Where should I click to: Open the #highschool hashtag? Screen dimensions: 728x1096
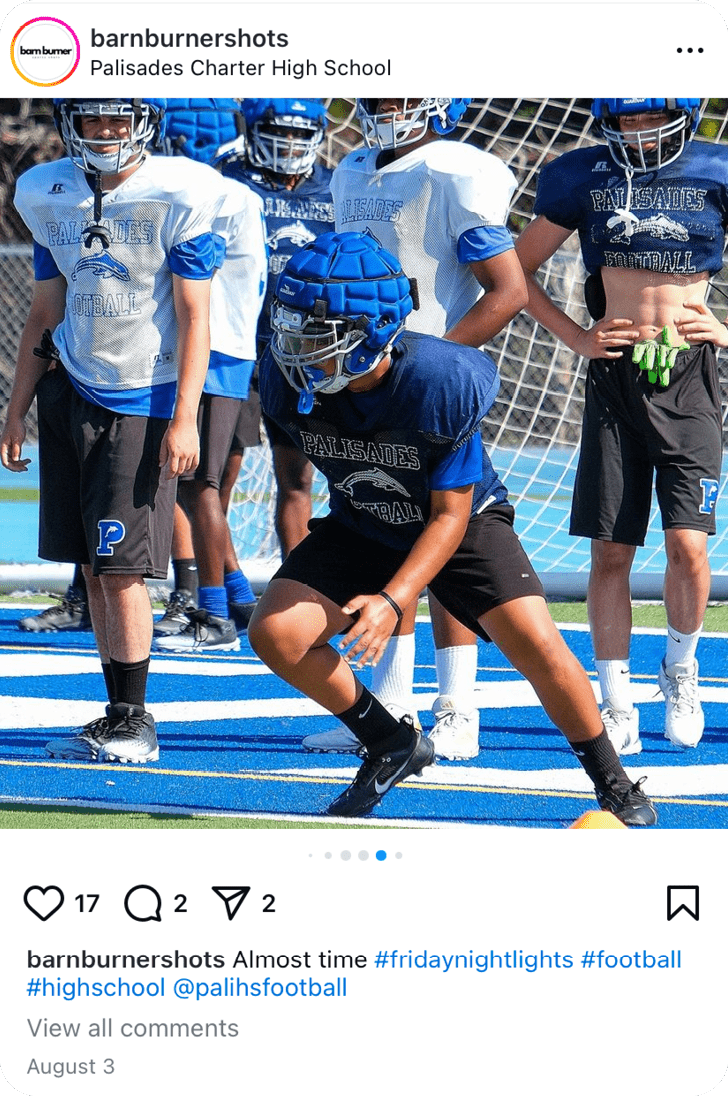coord(95,988)
